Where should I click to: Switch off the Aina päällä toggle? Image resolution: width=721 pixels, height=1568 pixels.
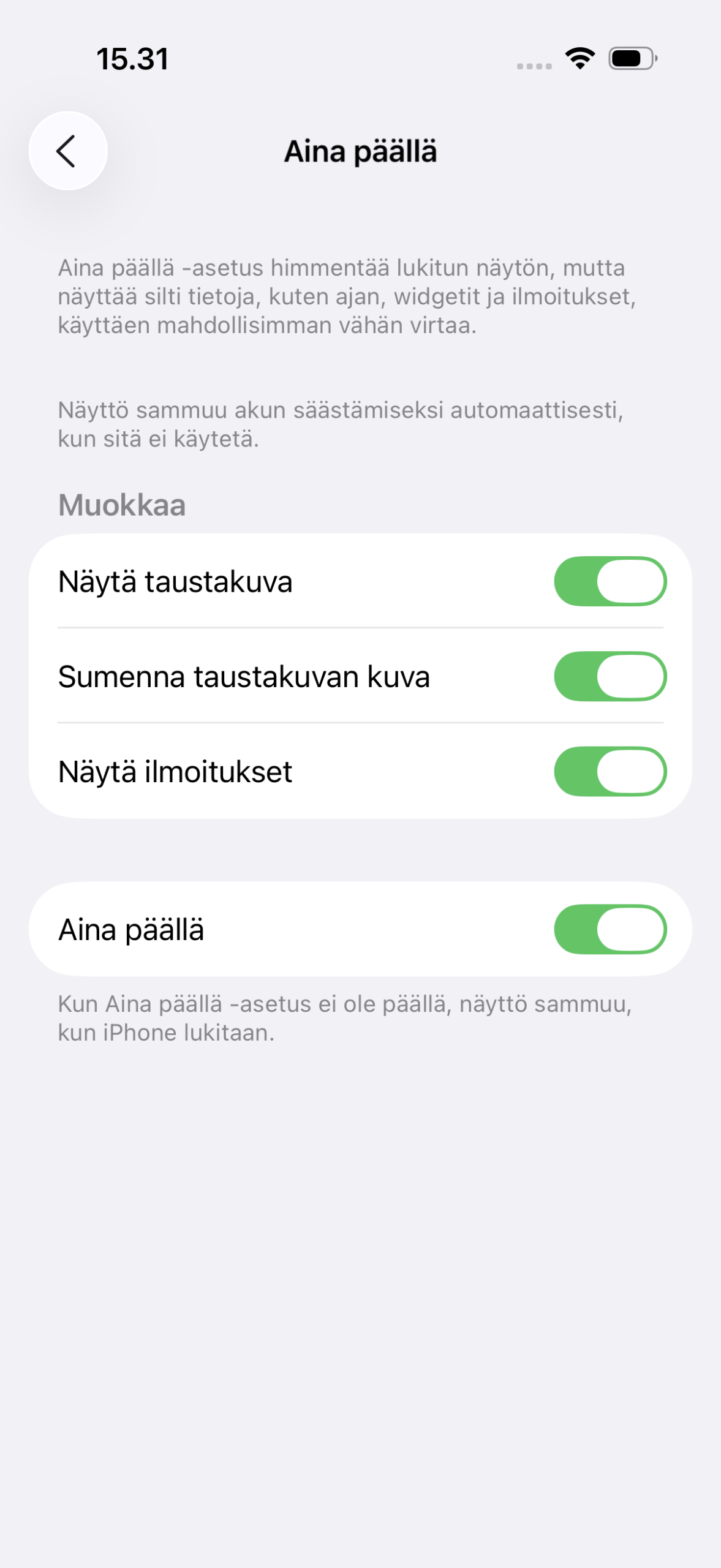[610, 929]
